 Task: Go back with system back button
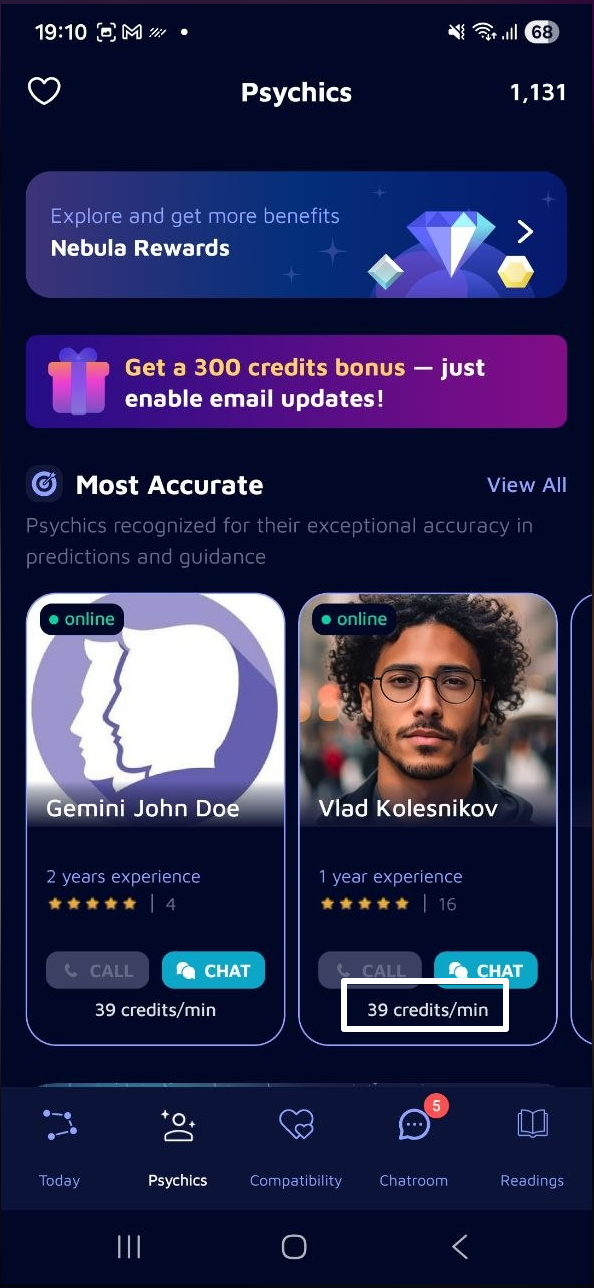[x=460, y=1246]
